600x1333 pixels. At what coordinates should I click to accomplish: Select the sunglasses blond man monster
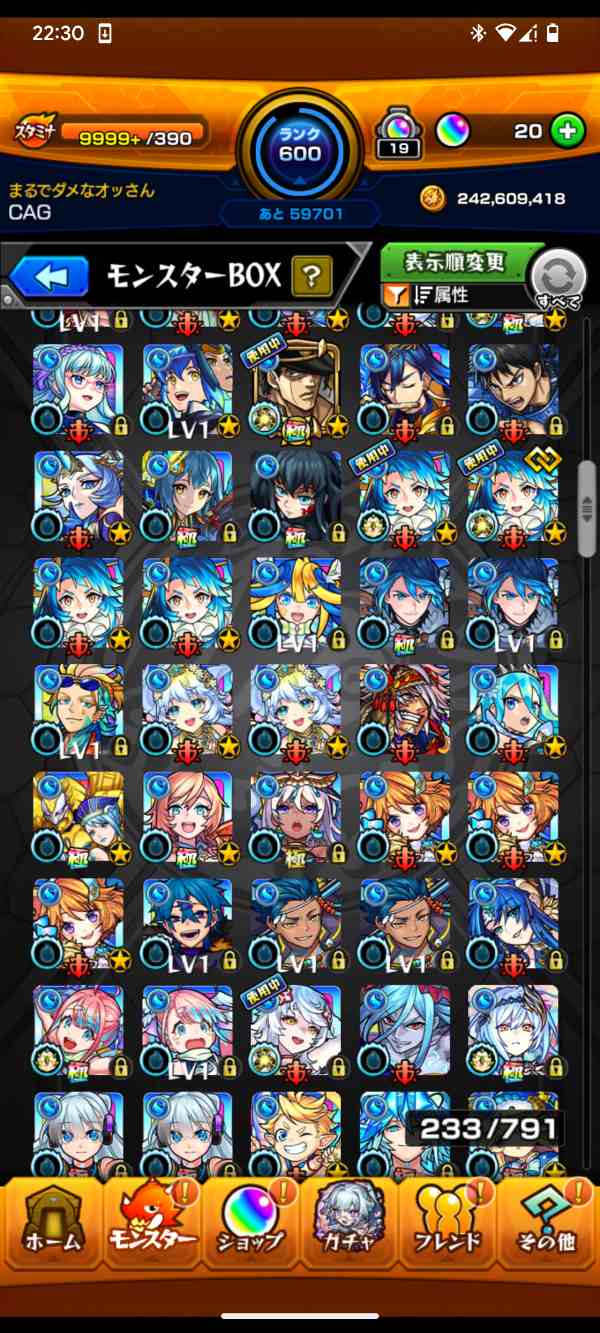click(78, 709)
